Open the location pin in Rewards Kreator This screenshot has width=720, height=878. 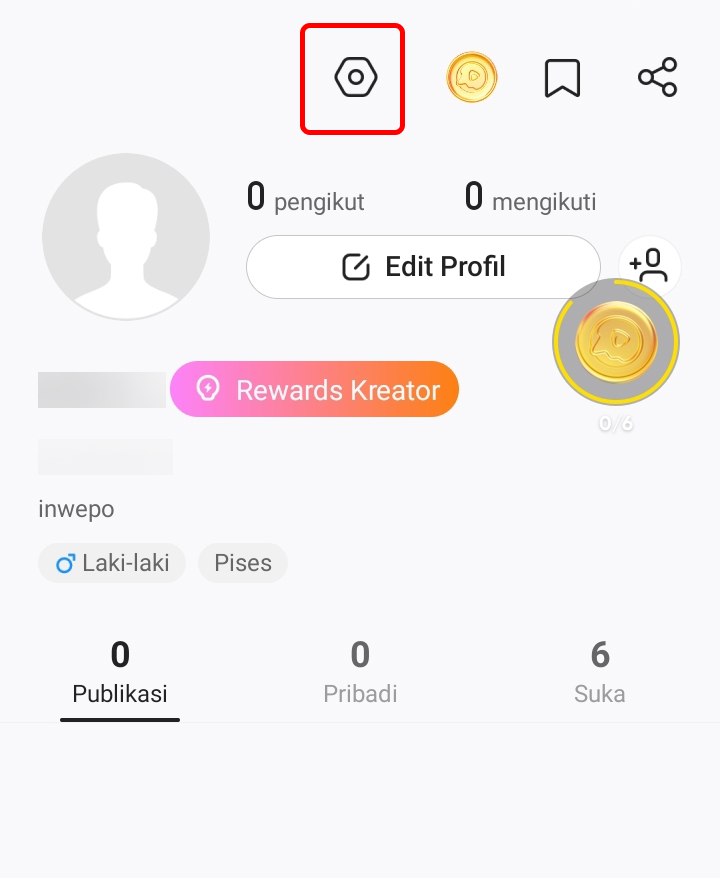pos(208,389)
